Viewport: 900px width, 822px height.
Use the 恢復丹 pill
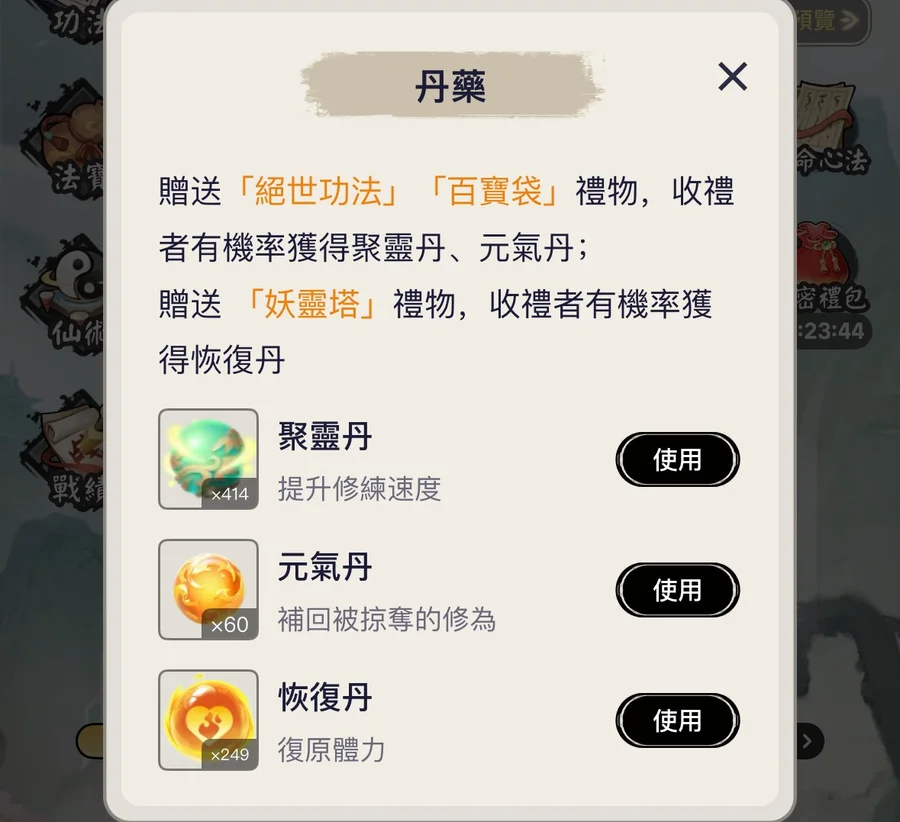pos(677,720)
